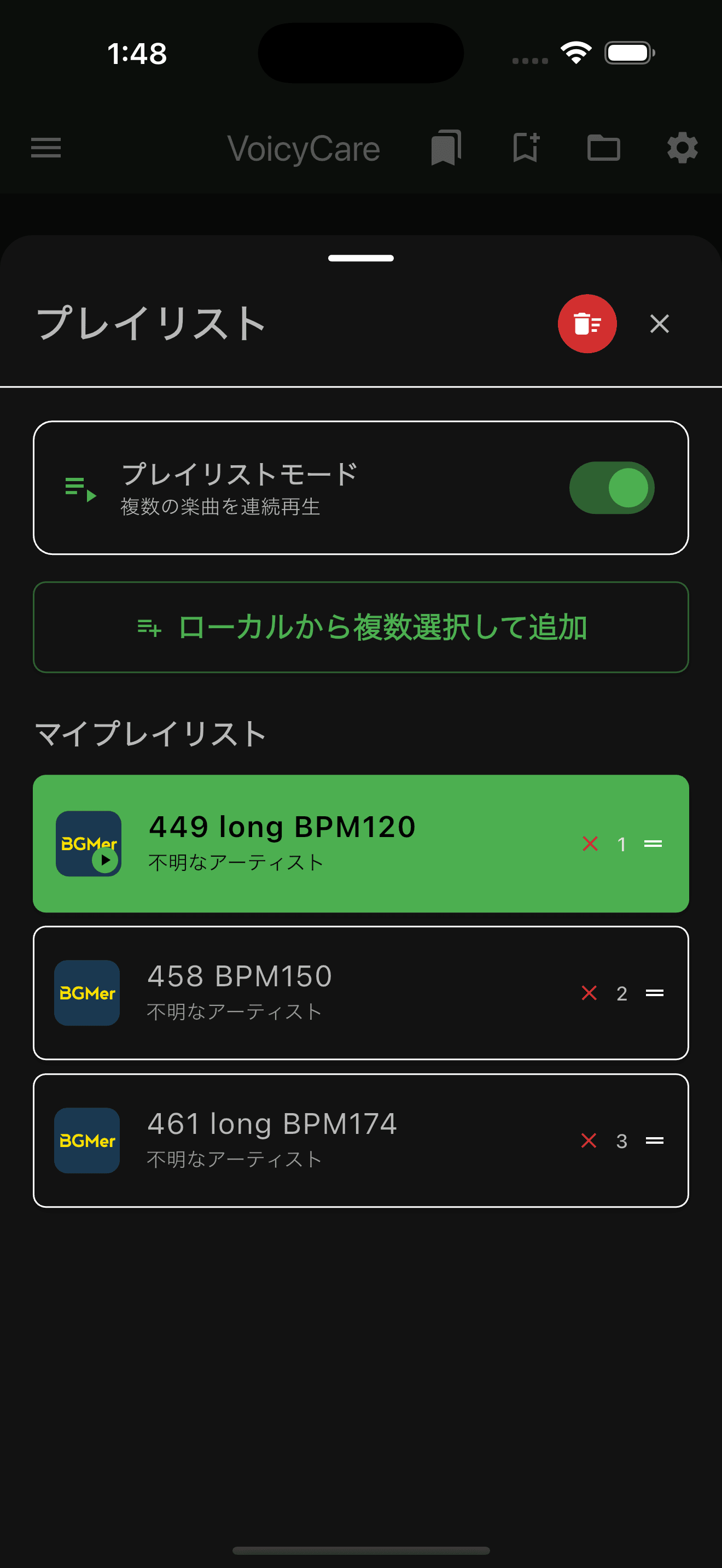
Task: Add a new bookmark via bookmark-plus icon
Action: [x=526, y=148]
